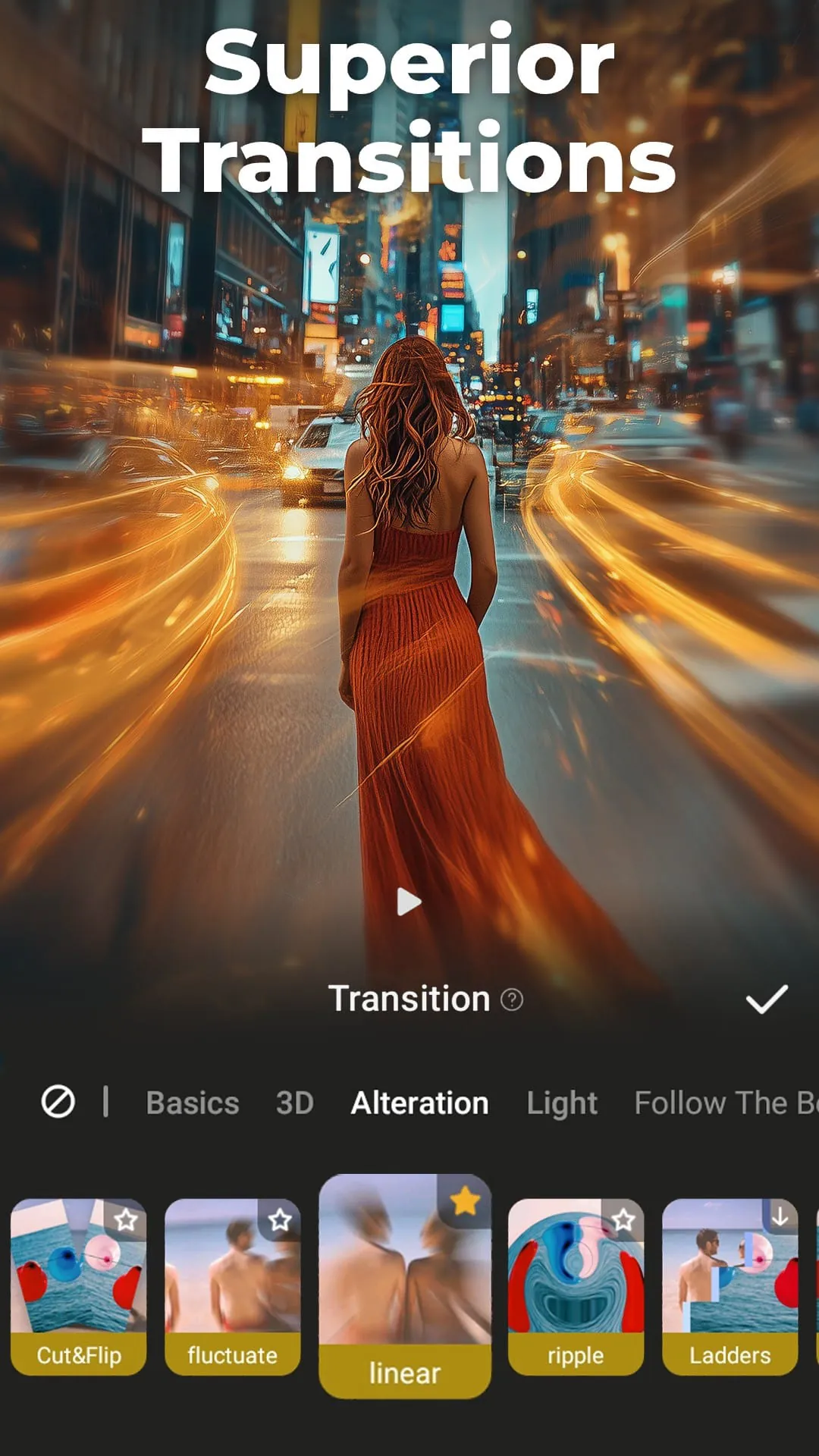This screenshot has height=1456, width=819.
Task: Keep the Alteration category selected
Action: click(x=420, y=1103)
